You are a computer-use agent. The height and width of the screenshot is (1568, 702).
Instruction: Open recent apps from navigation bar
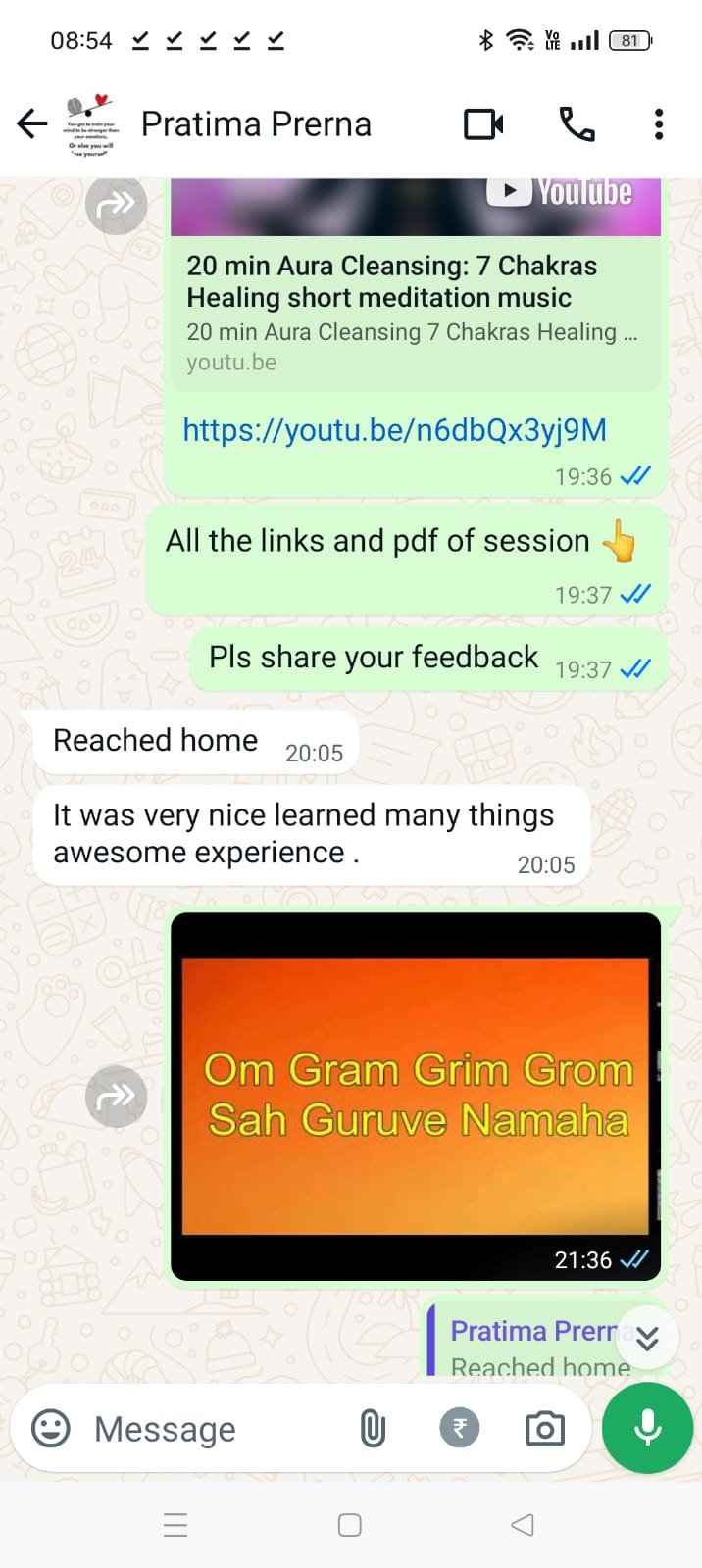175,1525
